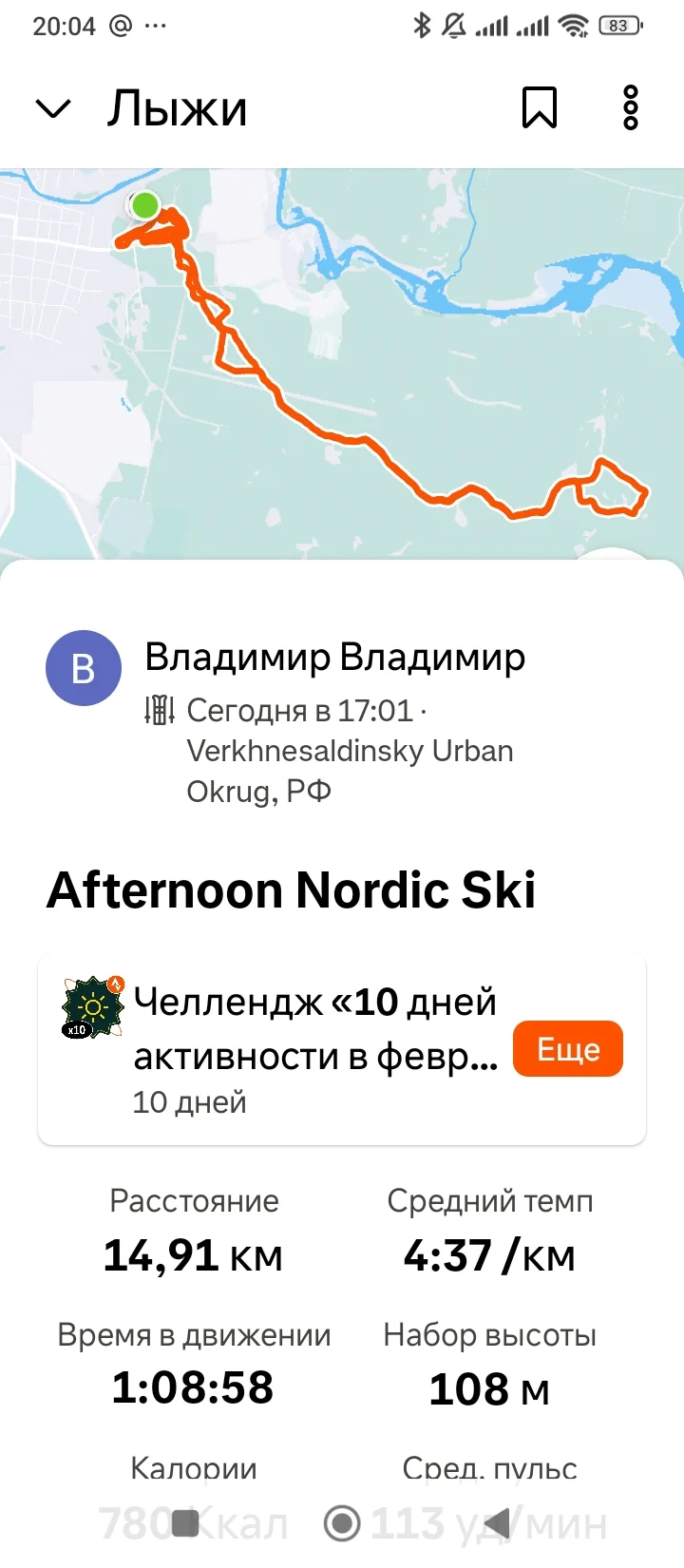Collapse the Лыжи activity screen
The height and width of the screenshot is (1568, 684).
click(53, 109)
